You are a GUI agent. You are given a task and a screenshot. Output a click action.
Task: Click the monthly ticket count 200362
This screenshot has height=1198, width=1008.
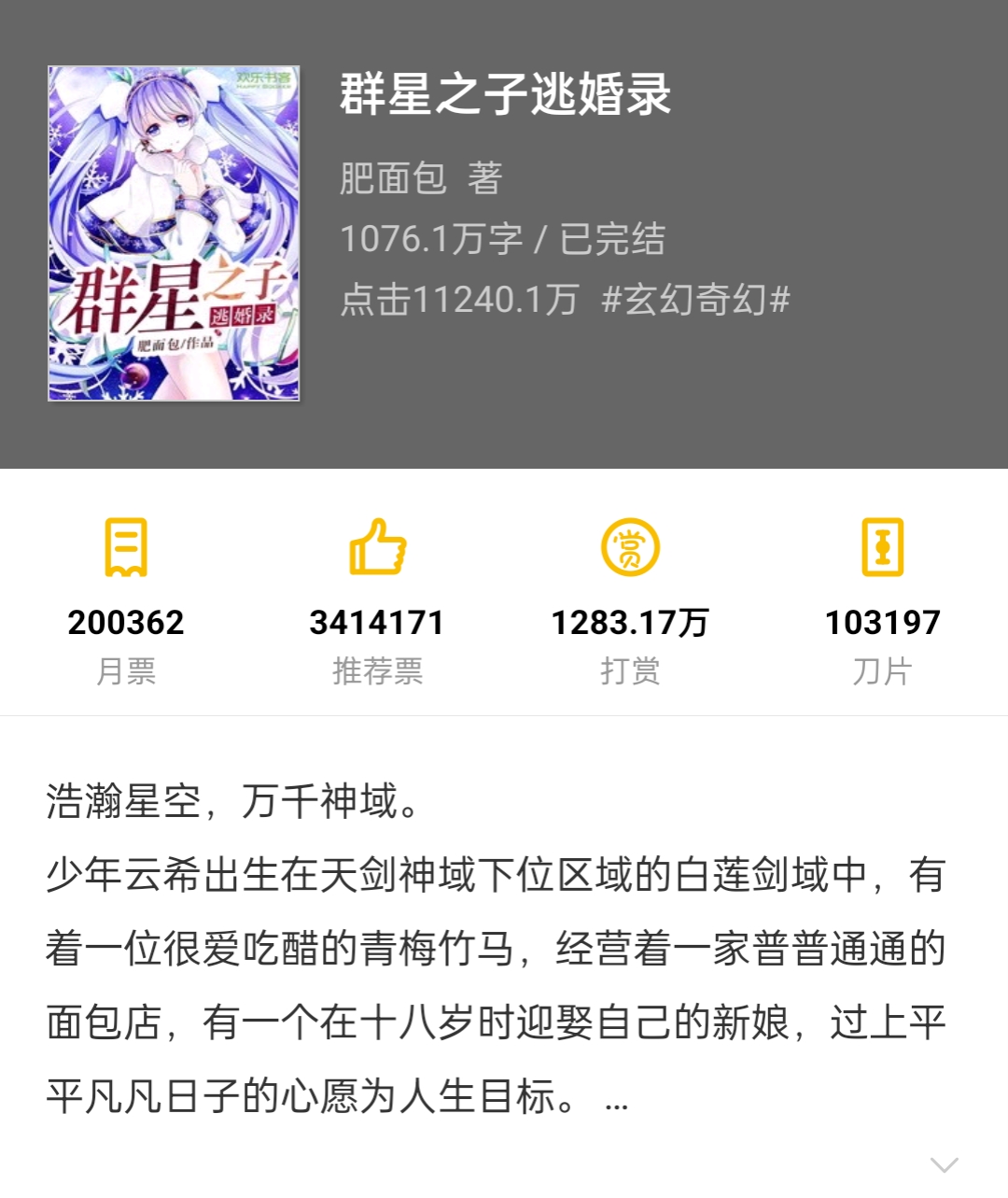pyautogui.click(x=128, y=620)
